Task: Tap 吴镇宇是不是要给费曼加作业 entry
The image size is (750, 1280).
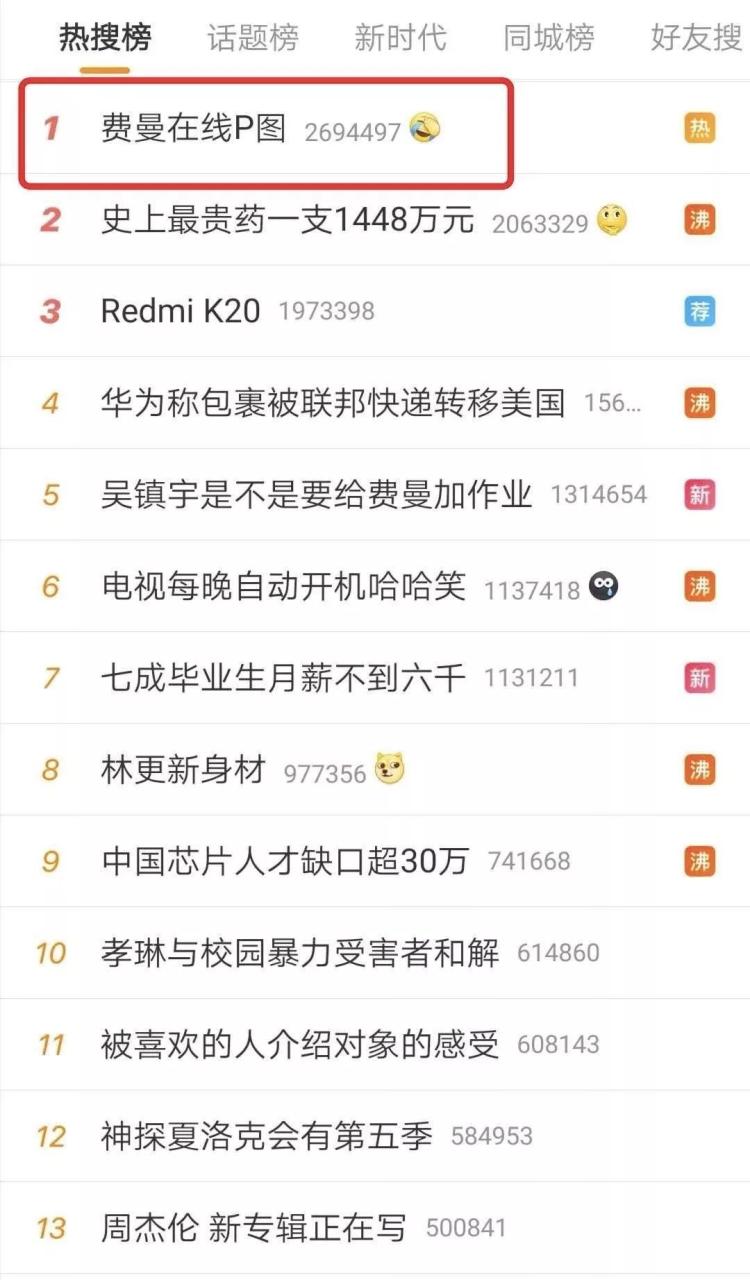Action: pyautogui.click(x=317, y=495)
